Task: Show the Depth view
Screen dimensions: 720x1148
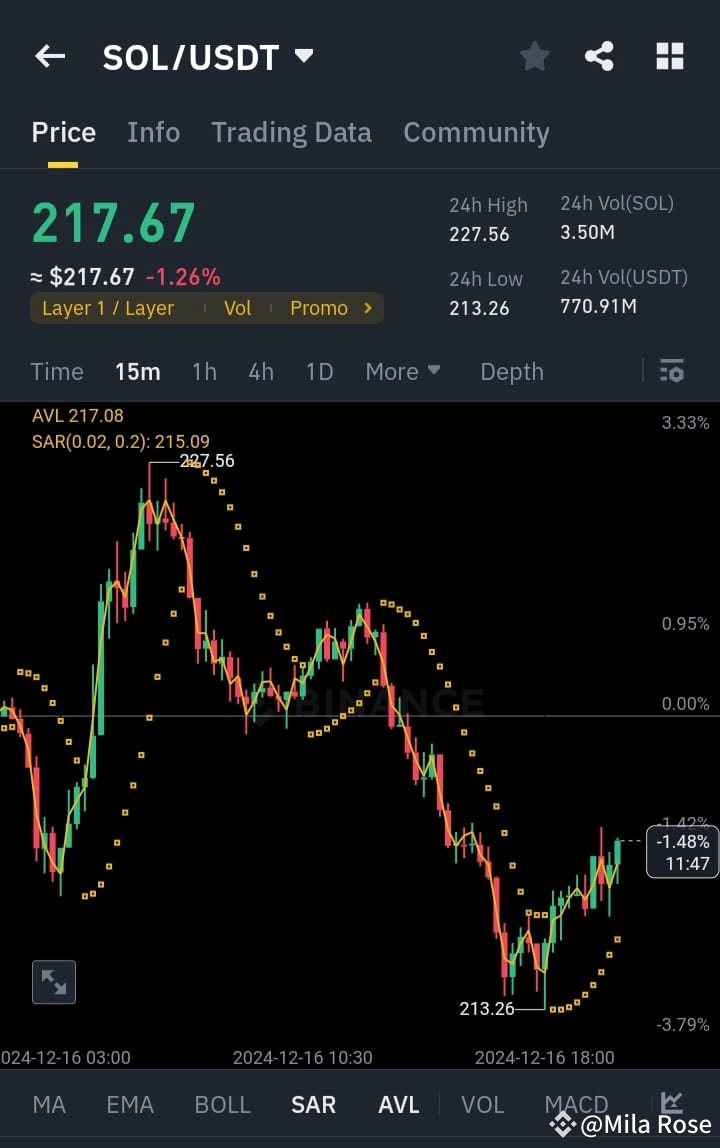Action: point(512,371)
